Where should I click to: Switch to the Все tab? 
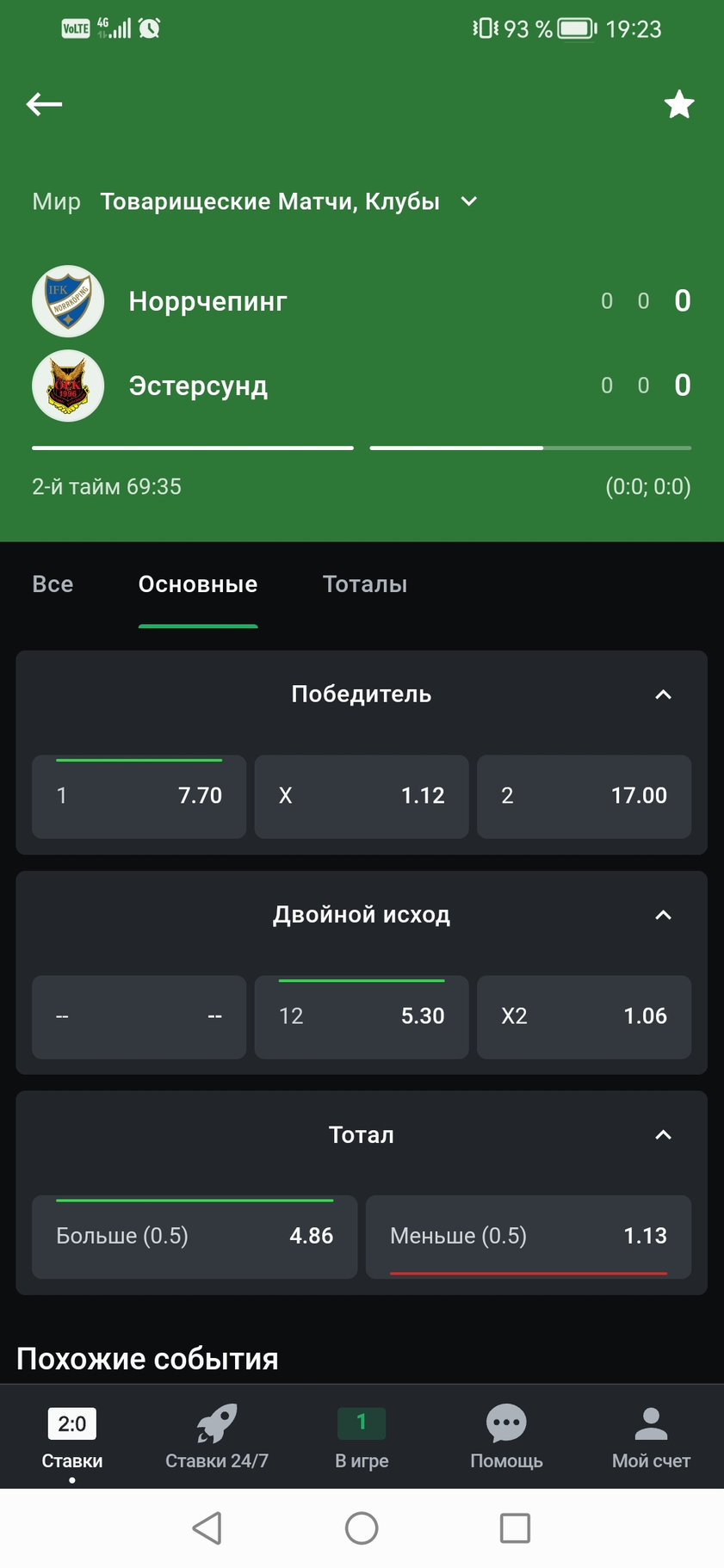pyautogui.click(x=53, y=584)
